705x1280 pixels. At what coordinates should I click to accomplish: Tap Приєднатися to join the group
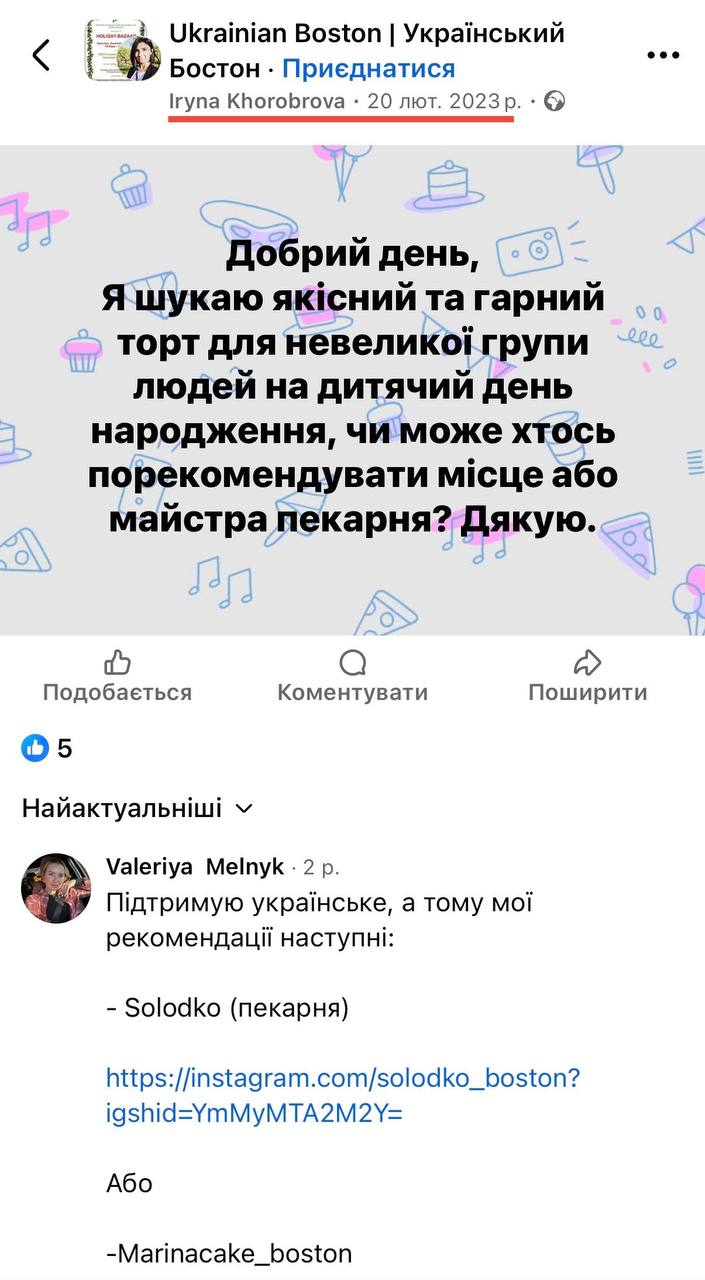368,68
